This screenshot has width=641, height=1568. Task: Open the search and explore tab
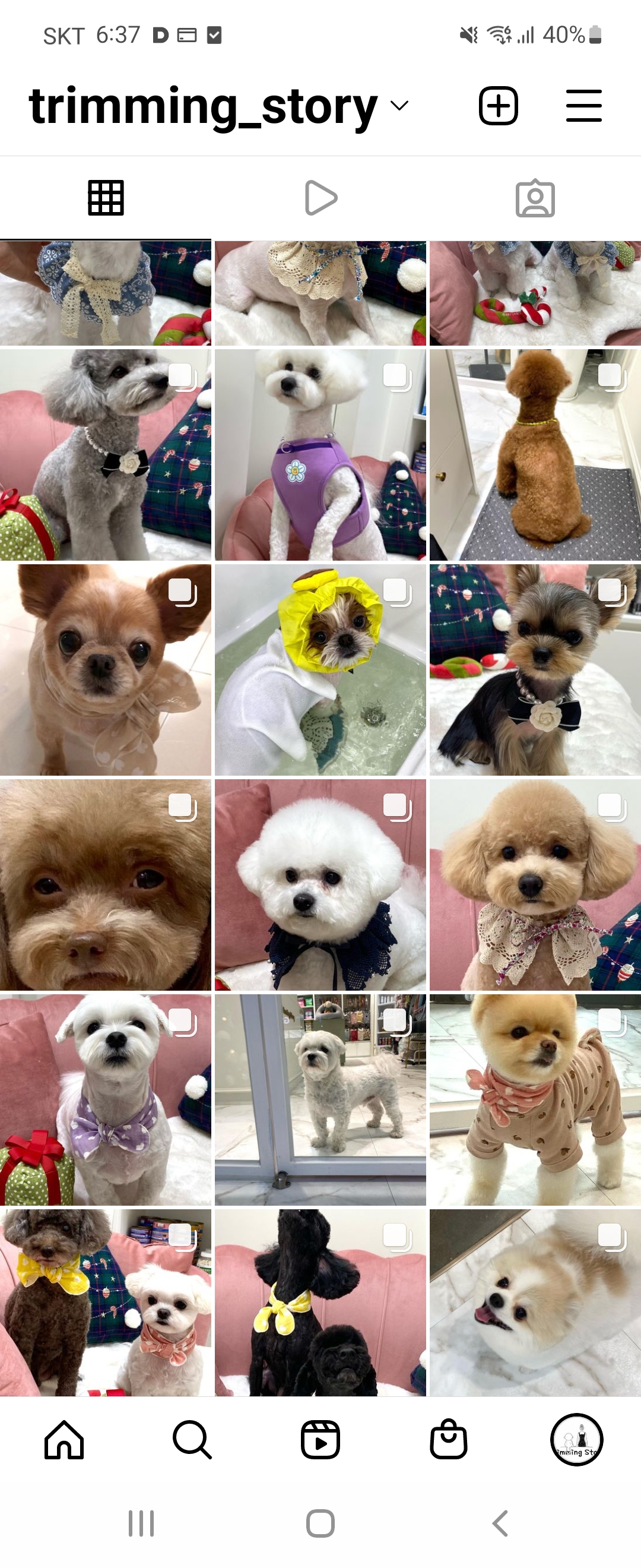pos(192,1440)
